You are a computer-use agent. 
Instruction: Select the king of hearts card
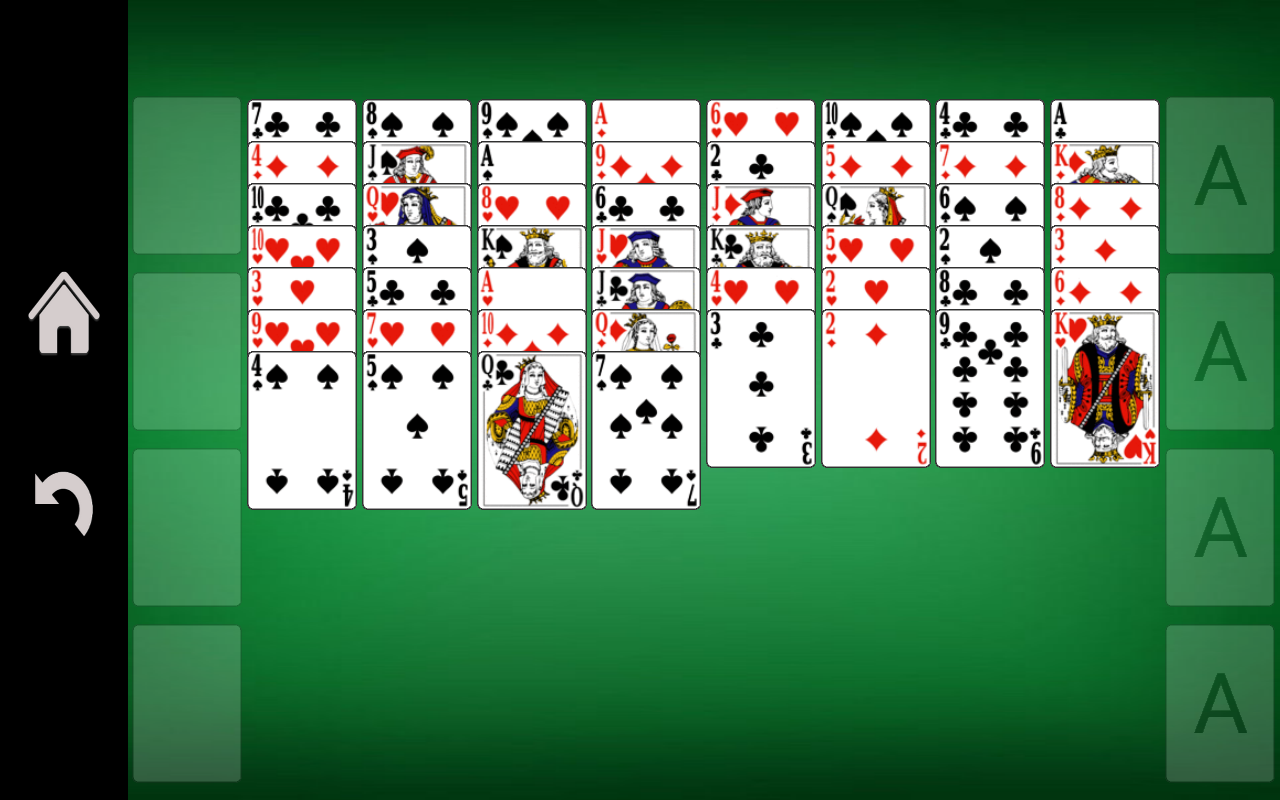(x=1105, y=388)
